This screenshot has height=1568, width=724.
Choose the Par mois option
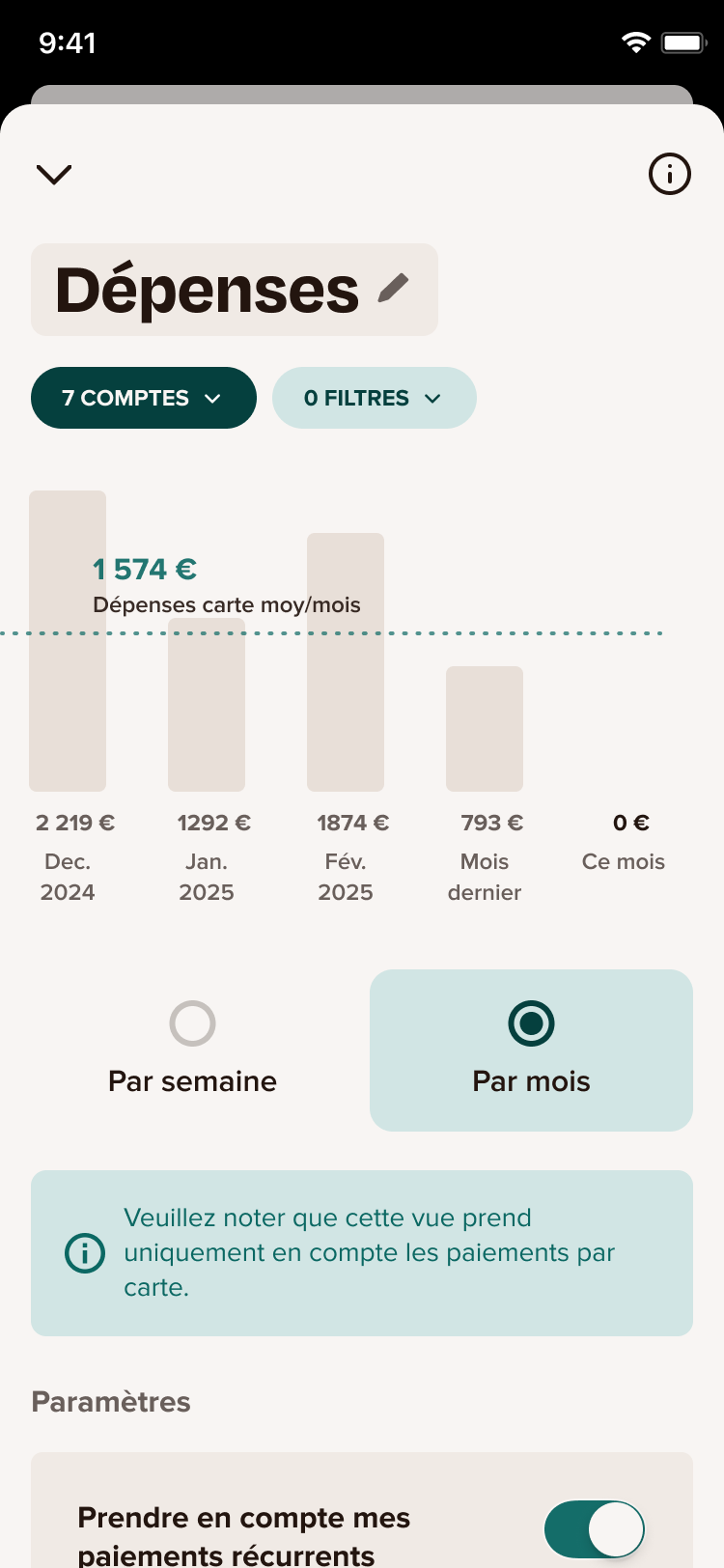pos(531,1050)
